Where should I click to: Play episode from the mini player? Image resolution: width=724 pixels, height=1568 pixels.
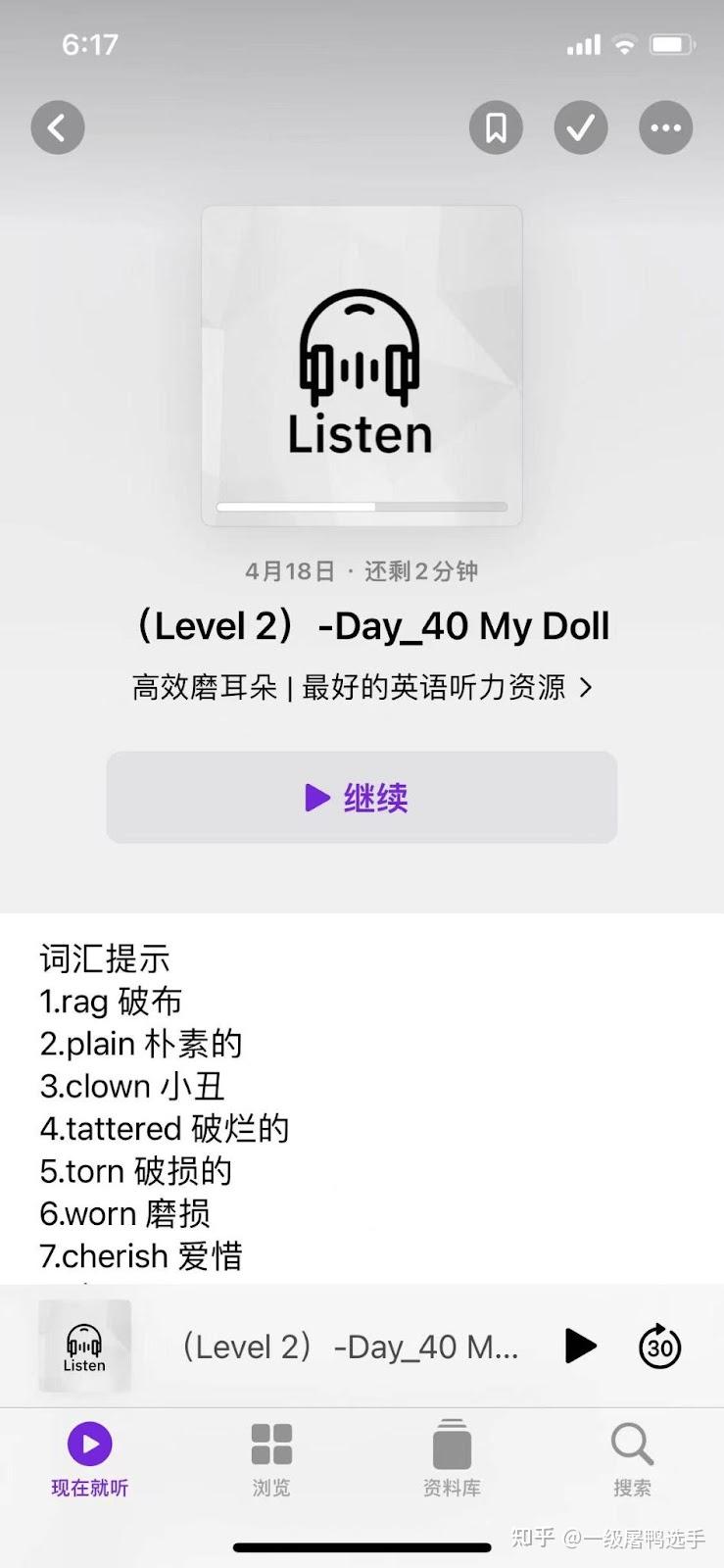point(580,1346)
